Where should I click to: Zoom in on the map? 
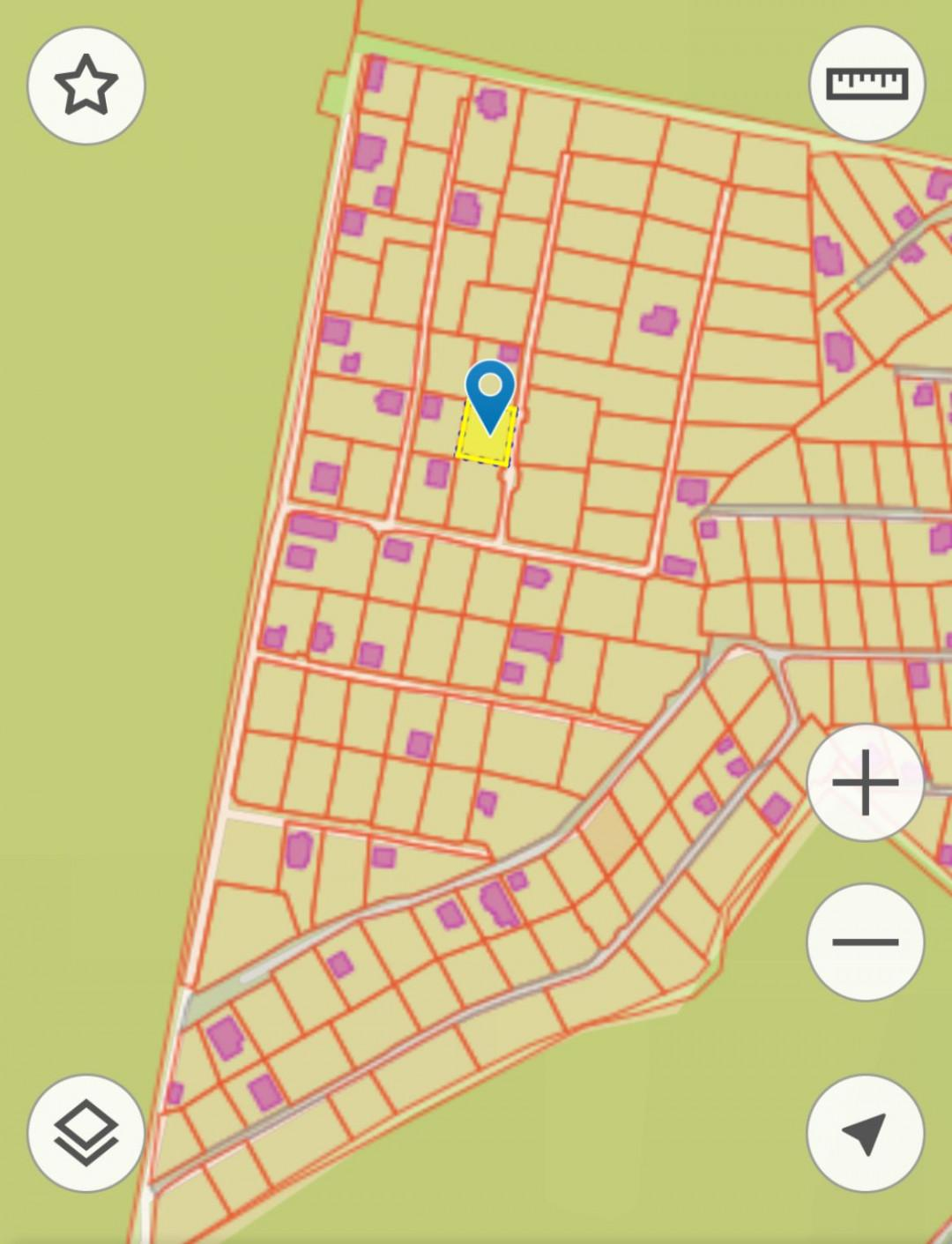pyautogui.click(x=865, y=782)
